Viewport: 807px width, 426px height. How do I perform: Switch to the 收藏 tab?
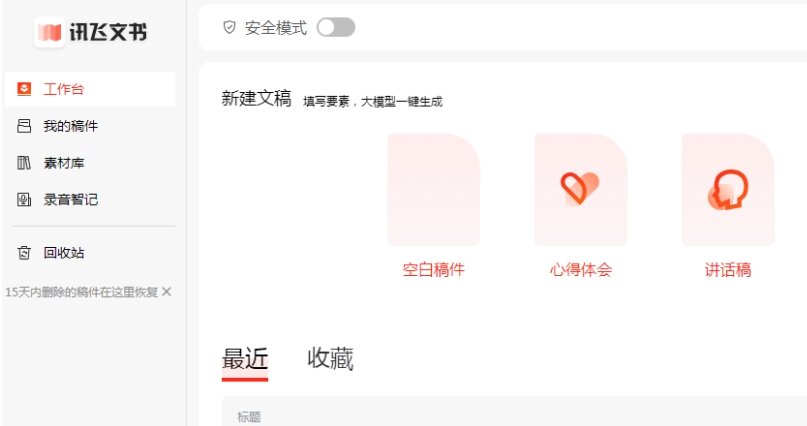[330, 359]
